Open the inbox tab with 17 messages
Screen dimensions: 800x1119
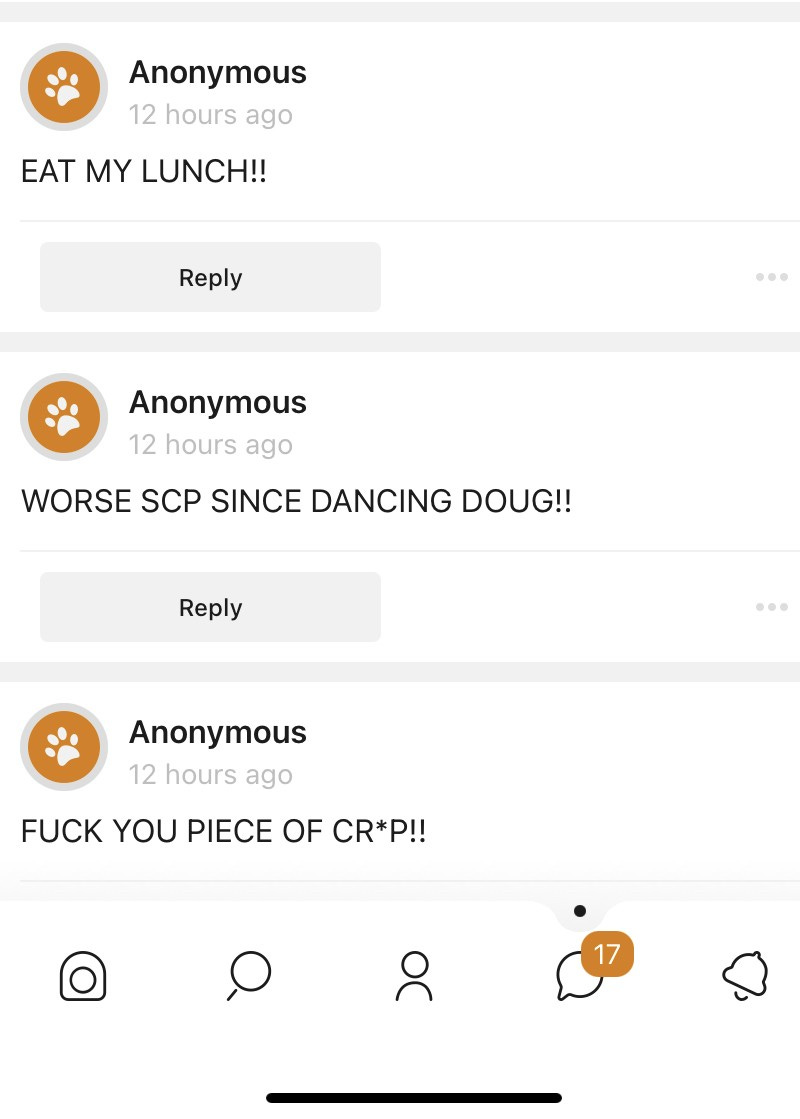pyautogui.click(x=581, y=976)
